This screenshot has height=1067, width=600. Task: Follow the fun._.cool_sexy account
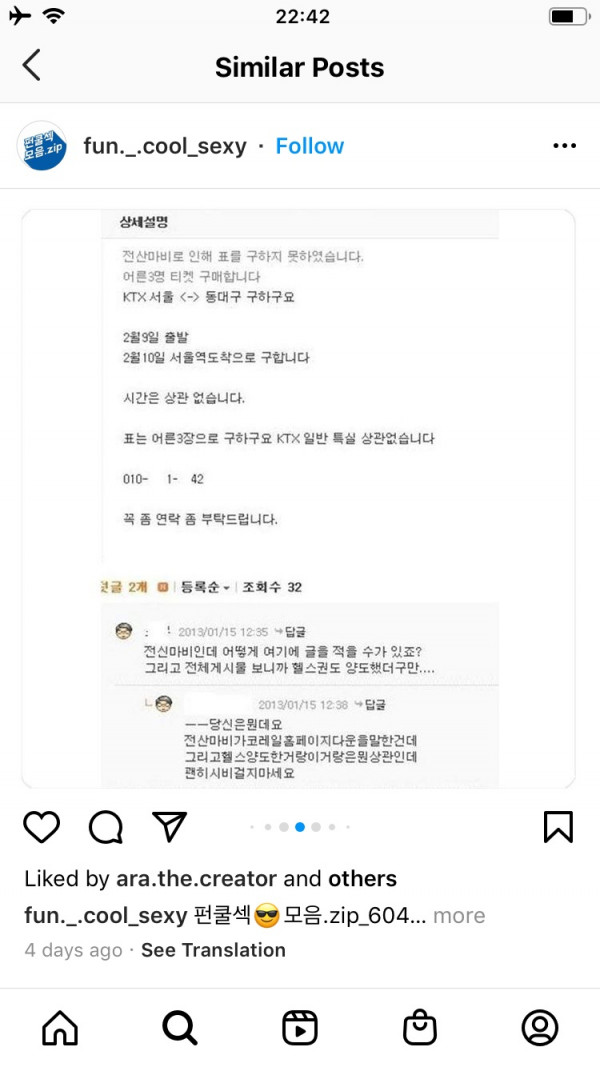pyautogui.click(x=309, y=146)
